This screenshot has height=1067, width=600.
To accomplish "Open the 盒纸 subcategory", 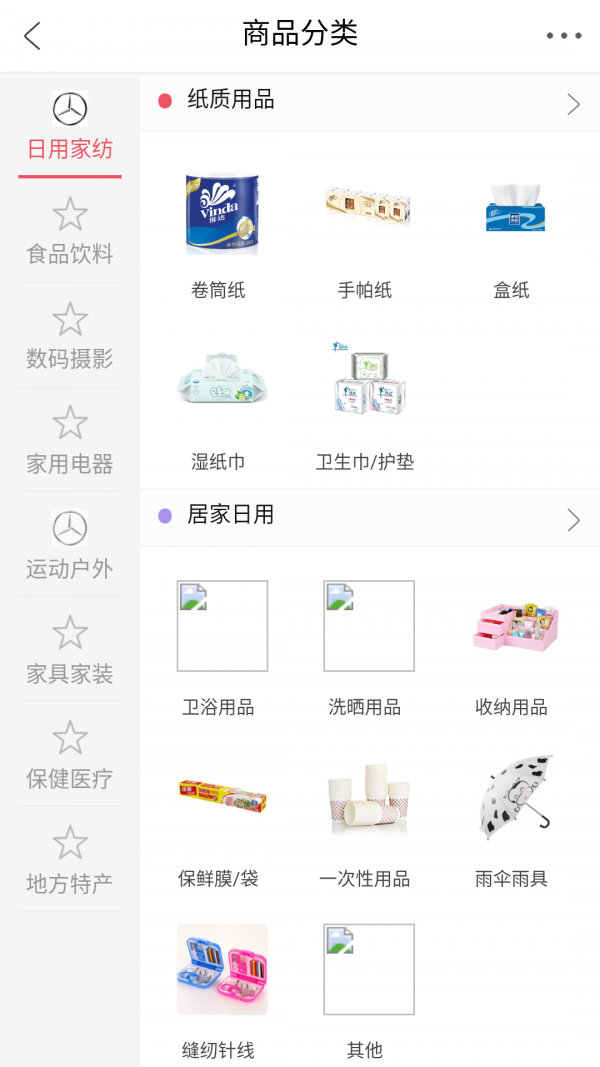I will (x=512, y=236).
